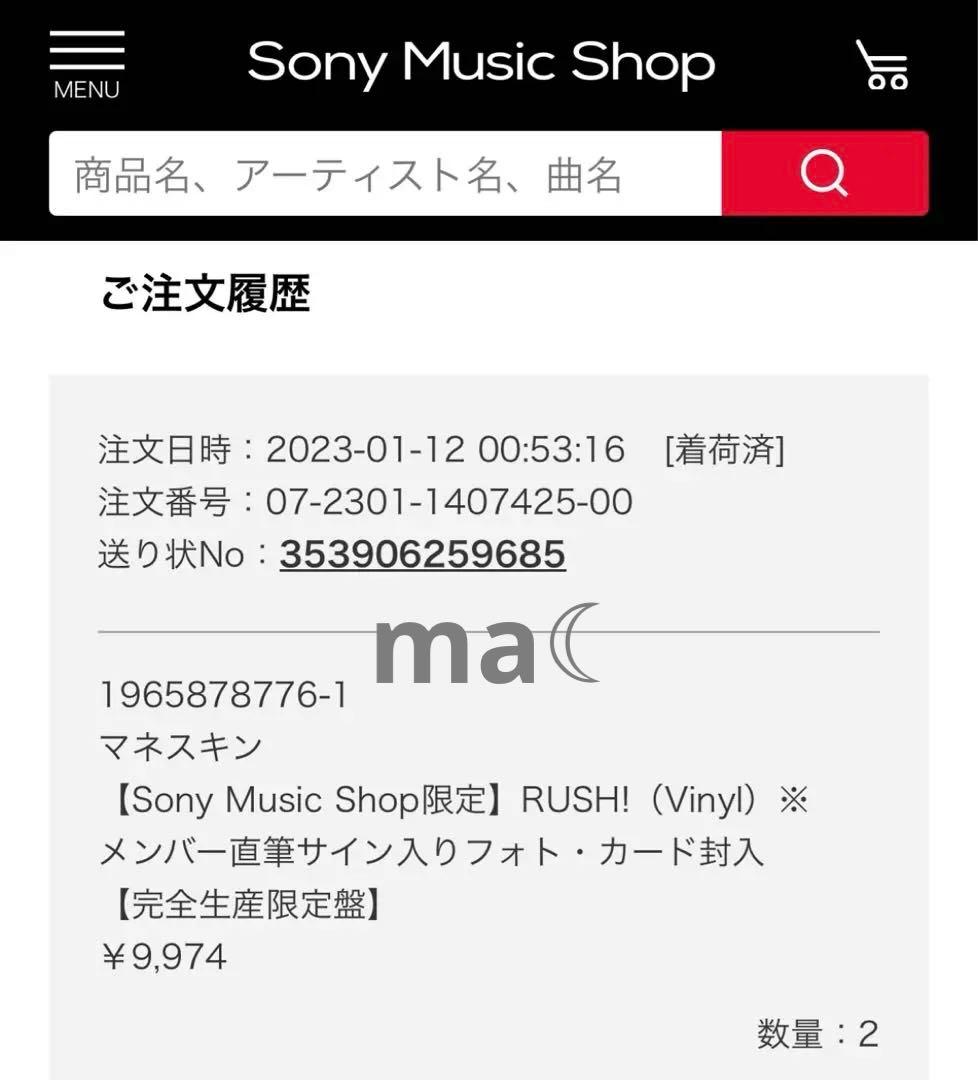The width and height of the screenshot is (978, 1080).
Task: Follow tracking number link 353906259685
Action: click(x=424, y=554)
